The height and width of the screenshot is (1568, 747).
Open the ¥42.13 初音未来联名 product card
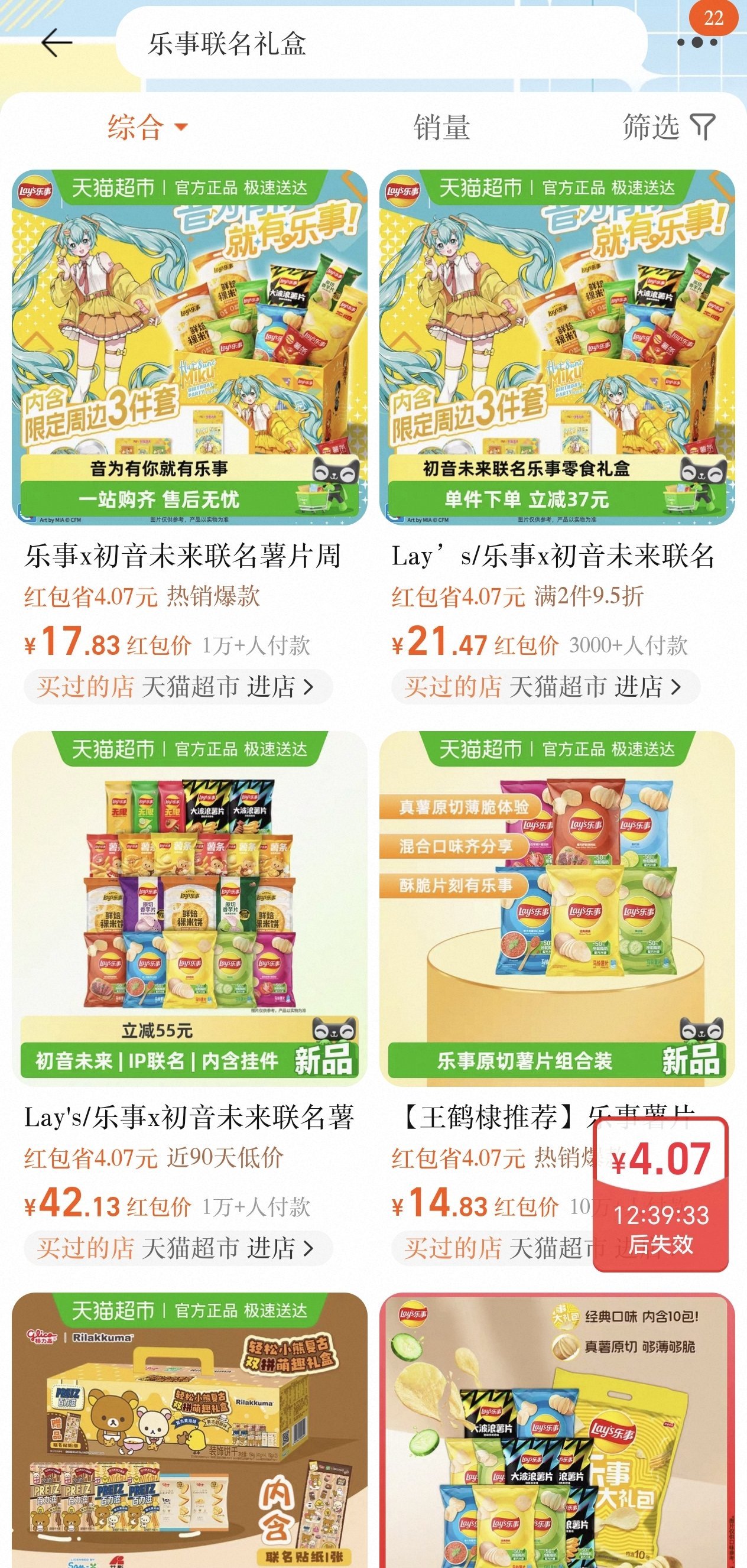[x=189, y=908]
